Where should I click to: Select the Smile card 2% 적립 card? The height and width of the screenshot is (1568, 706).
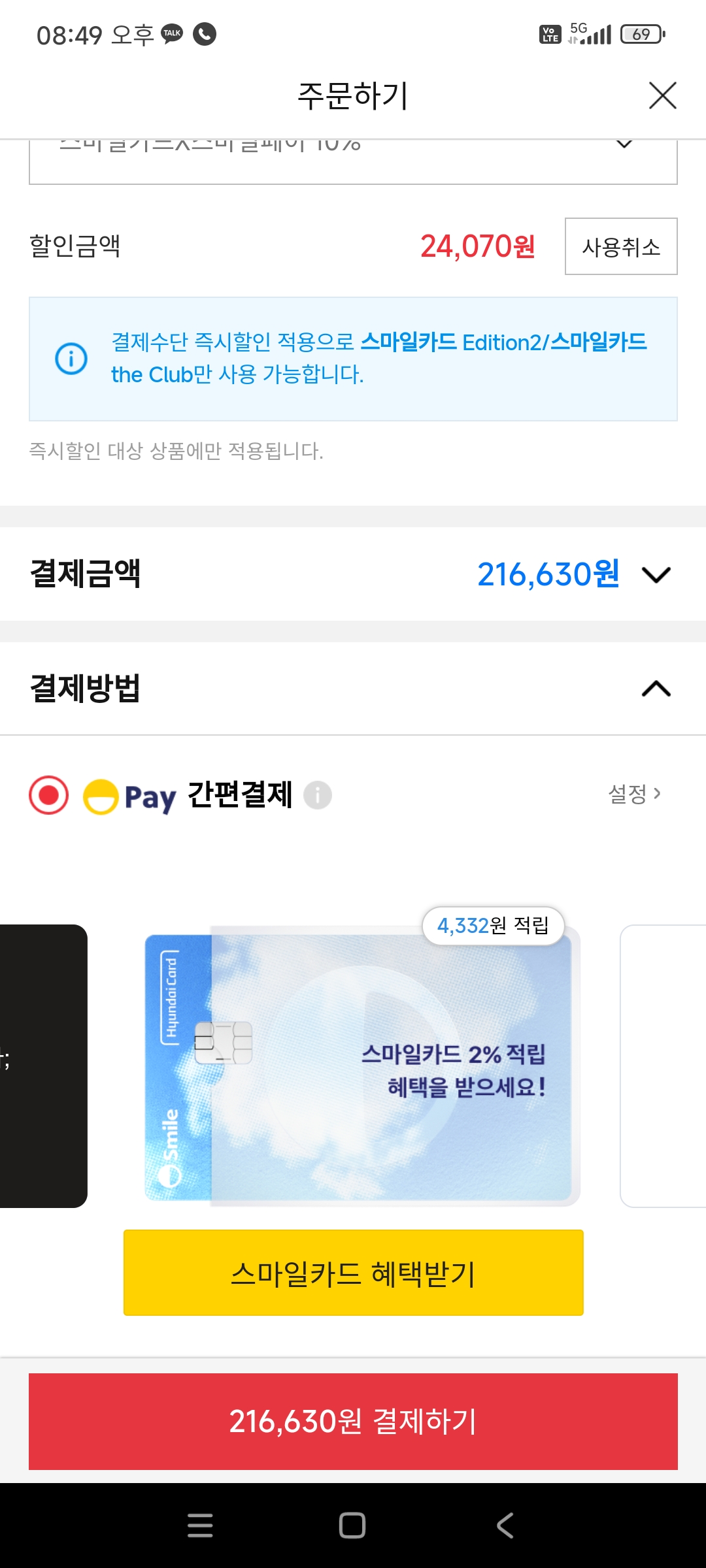(x=361, y=1066)
